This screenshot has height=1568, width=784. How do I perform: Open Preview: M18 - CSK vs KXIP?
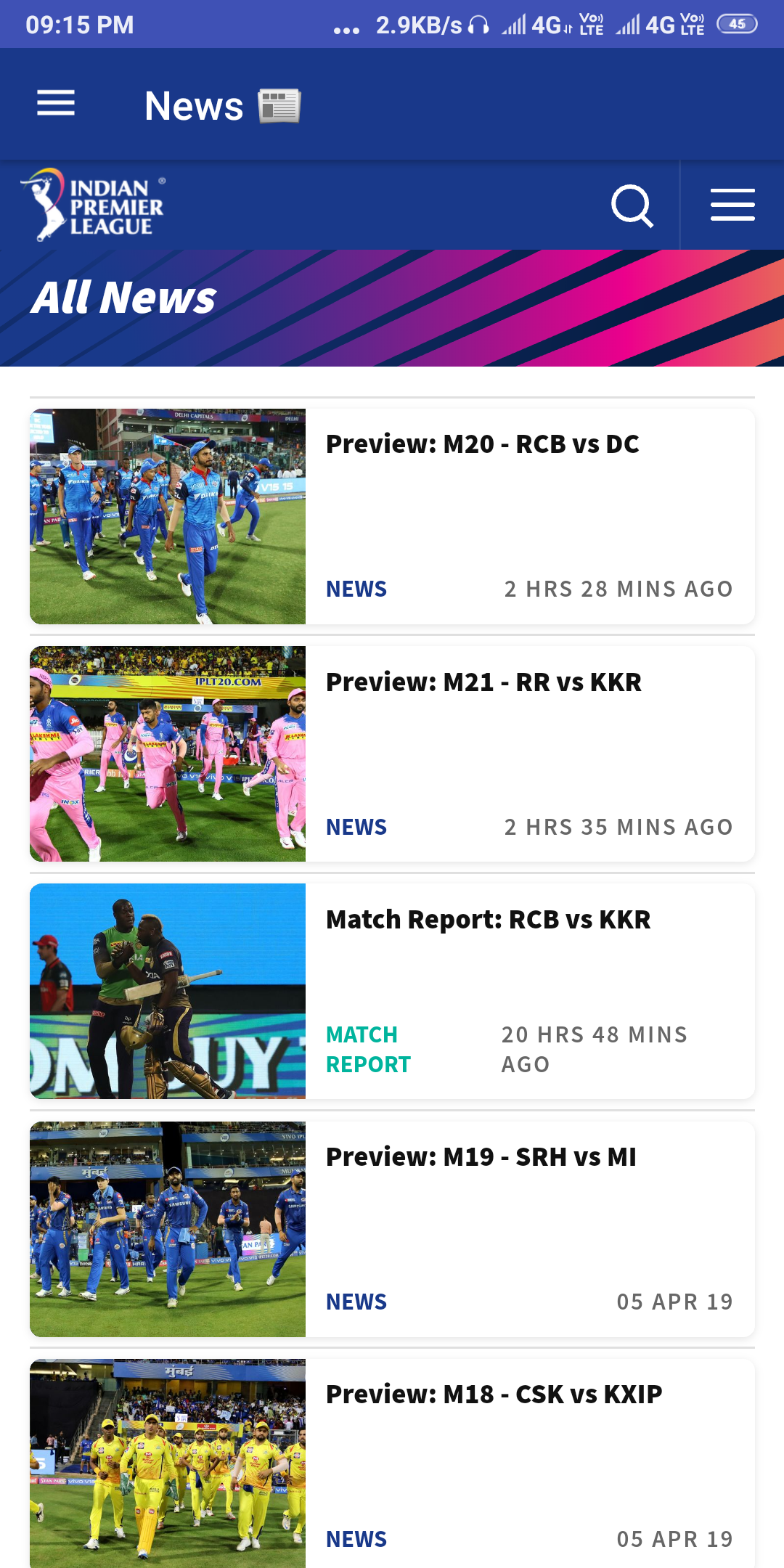(x=494, y=1395)
